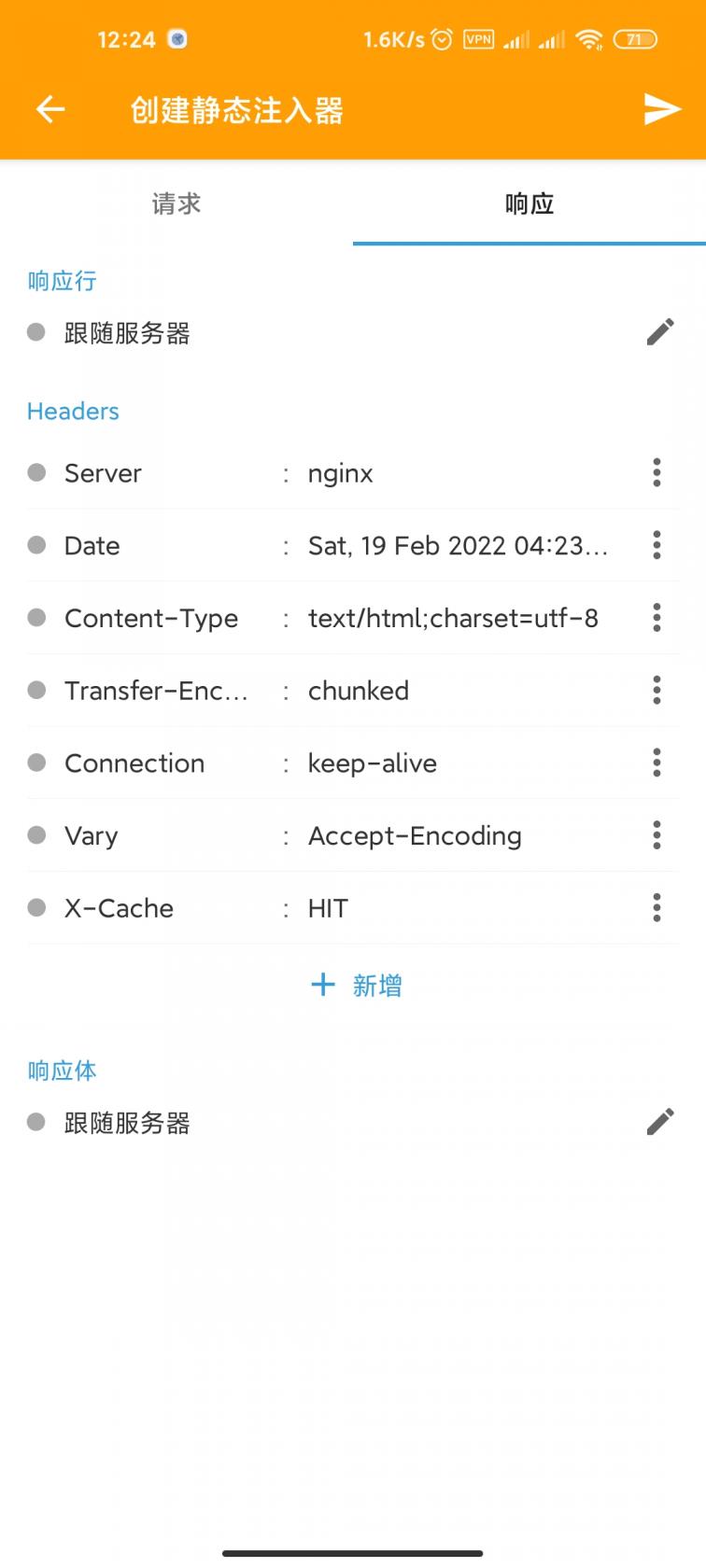
Task: Send the static injector configuration
Action: pos(662,109)
